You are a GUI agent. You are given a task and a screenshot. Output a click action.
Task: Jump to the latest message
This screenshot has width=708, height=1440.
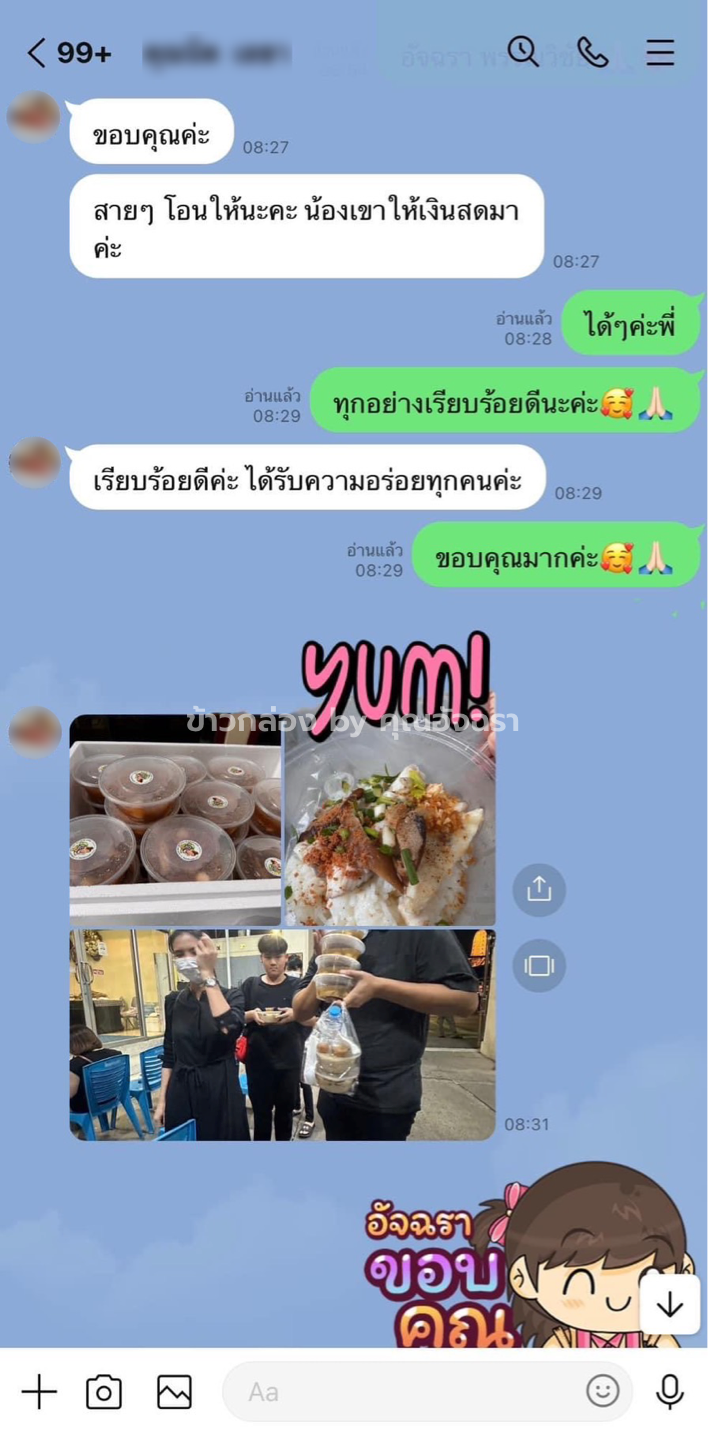point(669,1304)
